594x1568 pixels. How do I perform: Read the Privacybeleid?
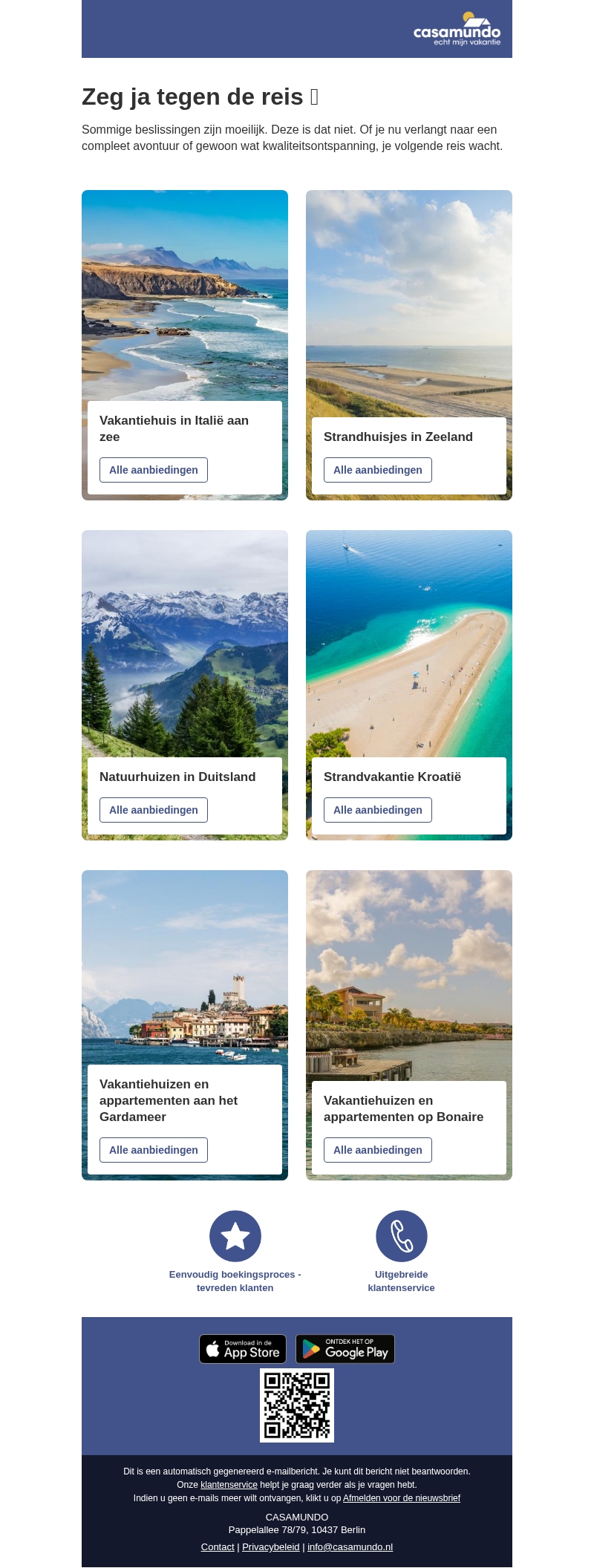(271, 1547)
